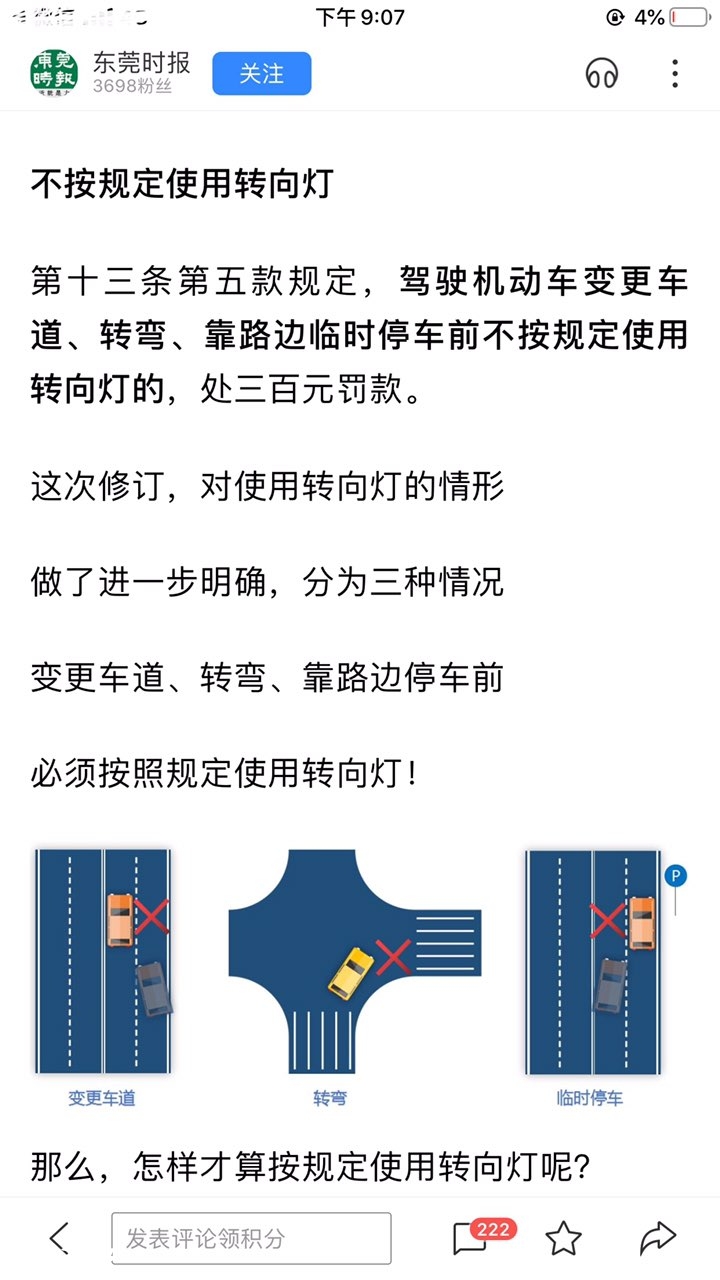Go back with the bottom arrow
Image resolution: width=720 pixels, height=1280 pixels.
click(x=59, y=1238)
